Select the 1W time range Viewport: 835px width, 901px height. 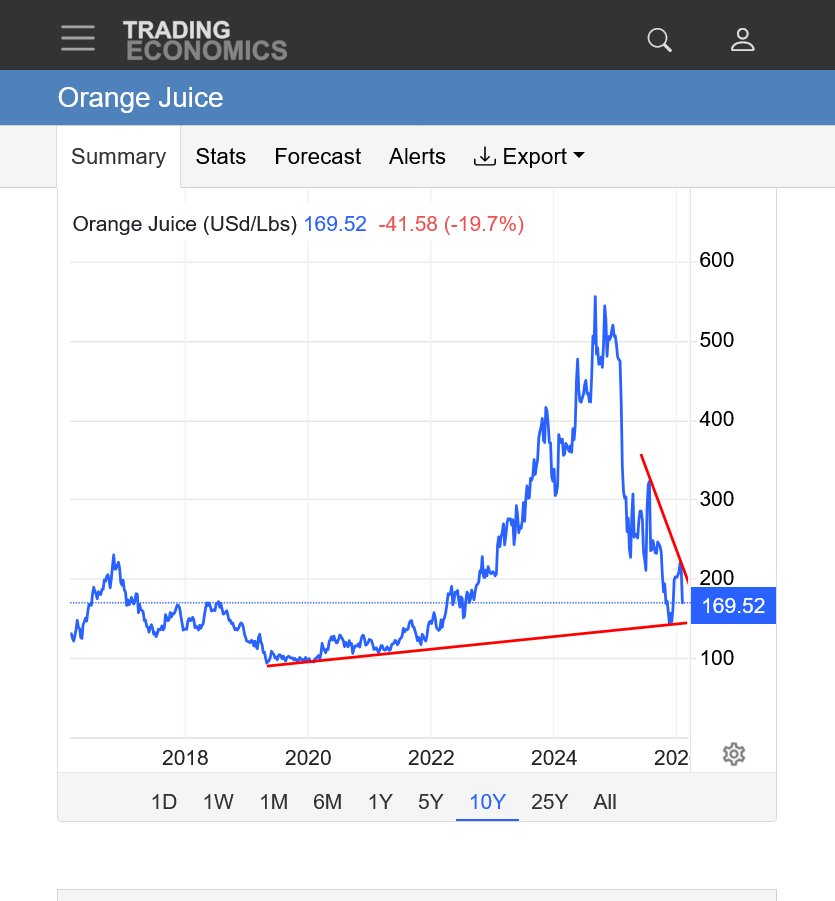point(218,802)
